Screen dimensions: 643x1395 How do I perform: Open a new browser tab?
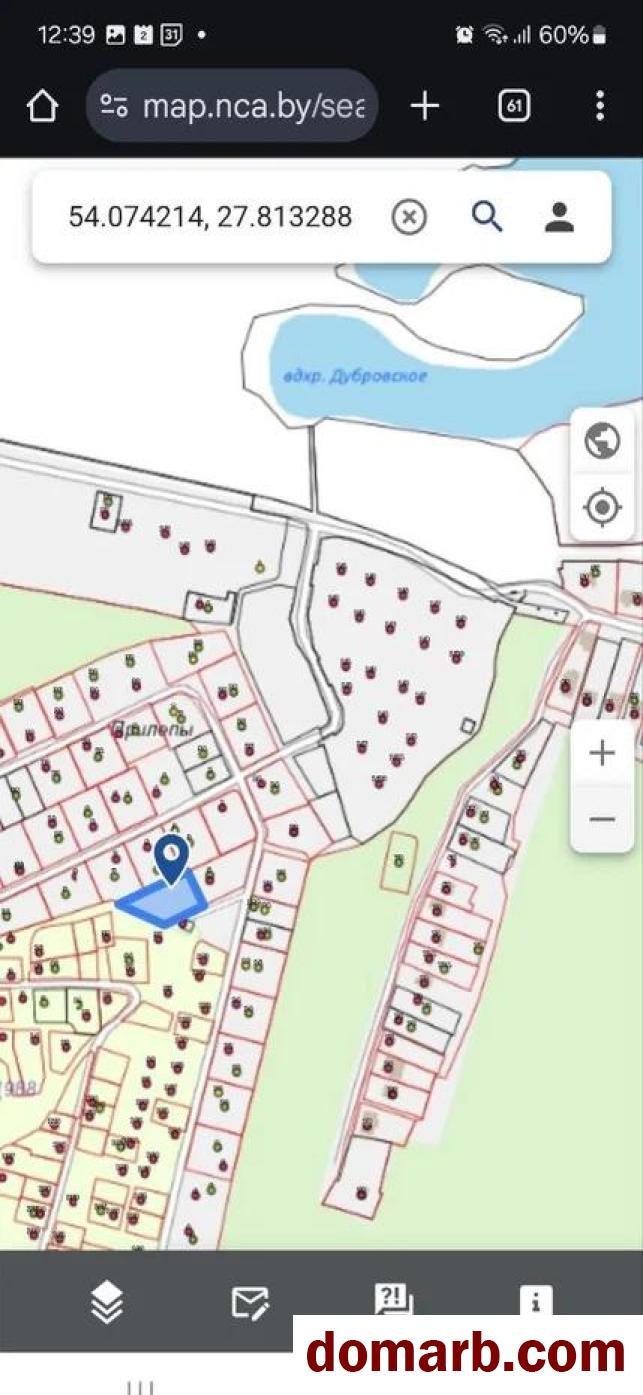pos(425,105)
